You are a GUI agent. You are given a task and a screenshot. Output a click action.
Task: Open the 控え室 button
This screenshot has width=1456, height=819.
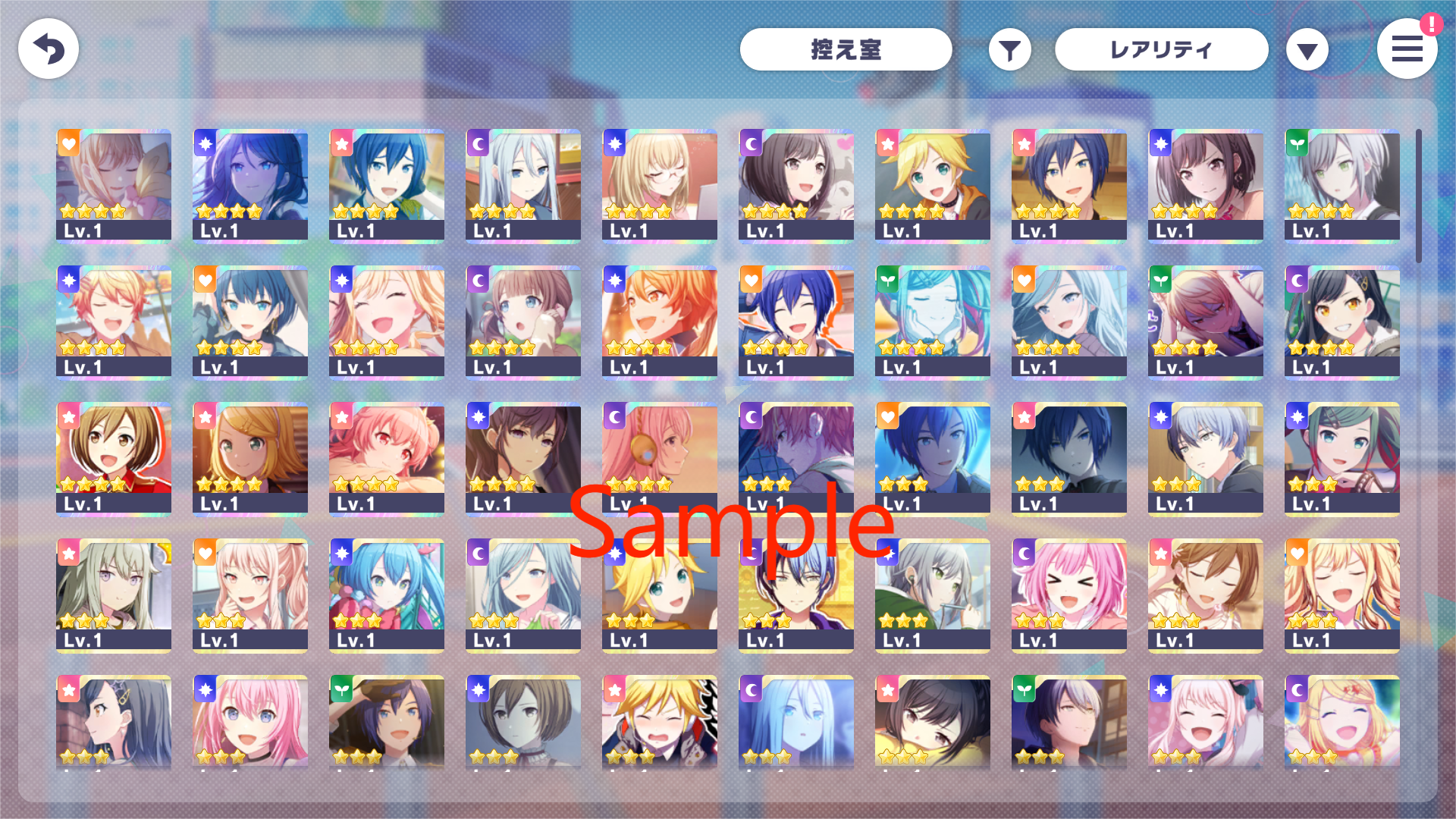[x=846, y=50]
